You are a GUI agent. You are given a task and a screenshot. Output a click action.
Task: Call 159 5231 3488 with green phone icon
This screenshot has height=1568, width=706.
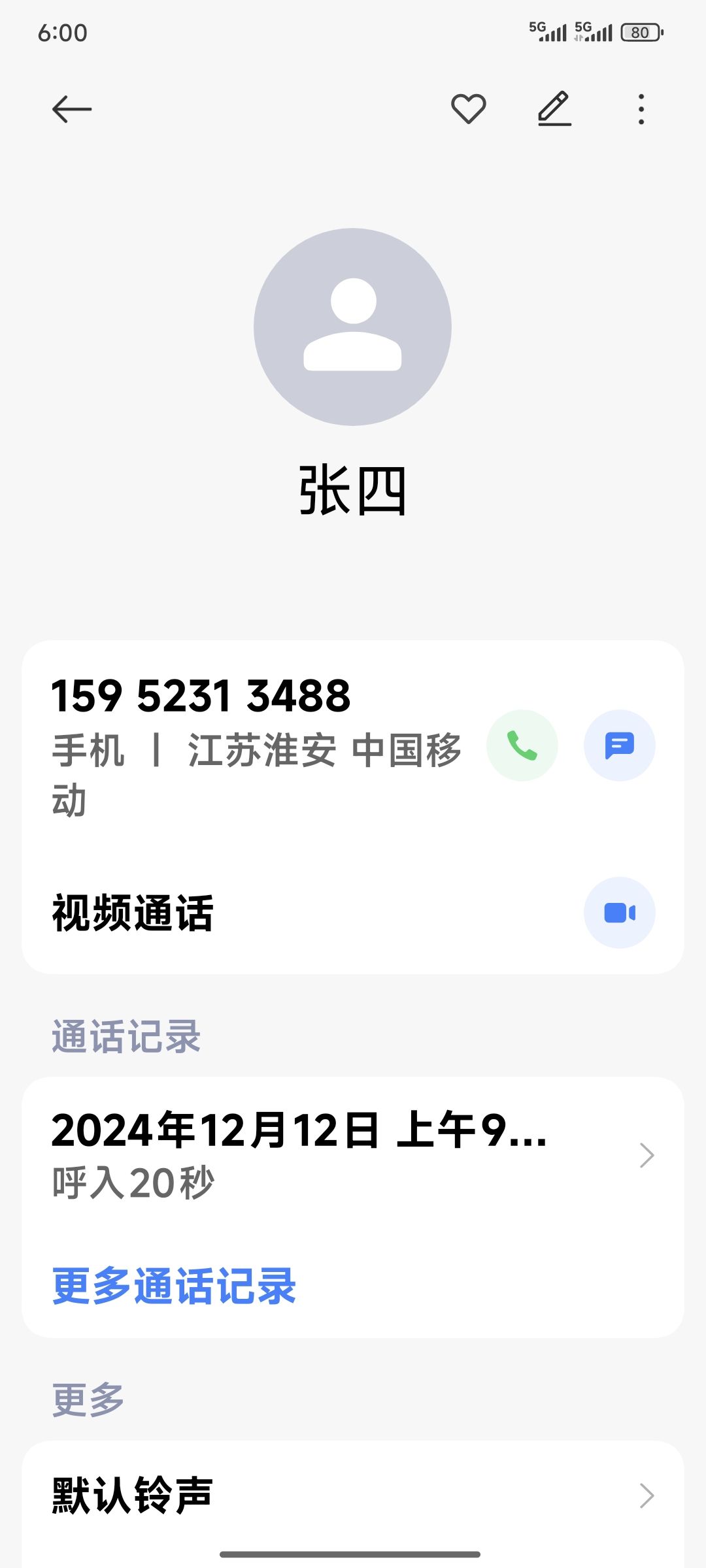(522, 745)
